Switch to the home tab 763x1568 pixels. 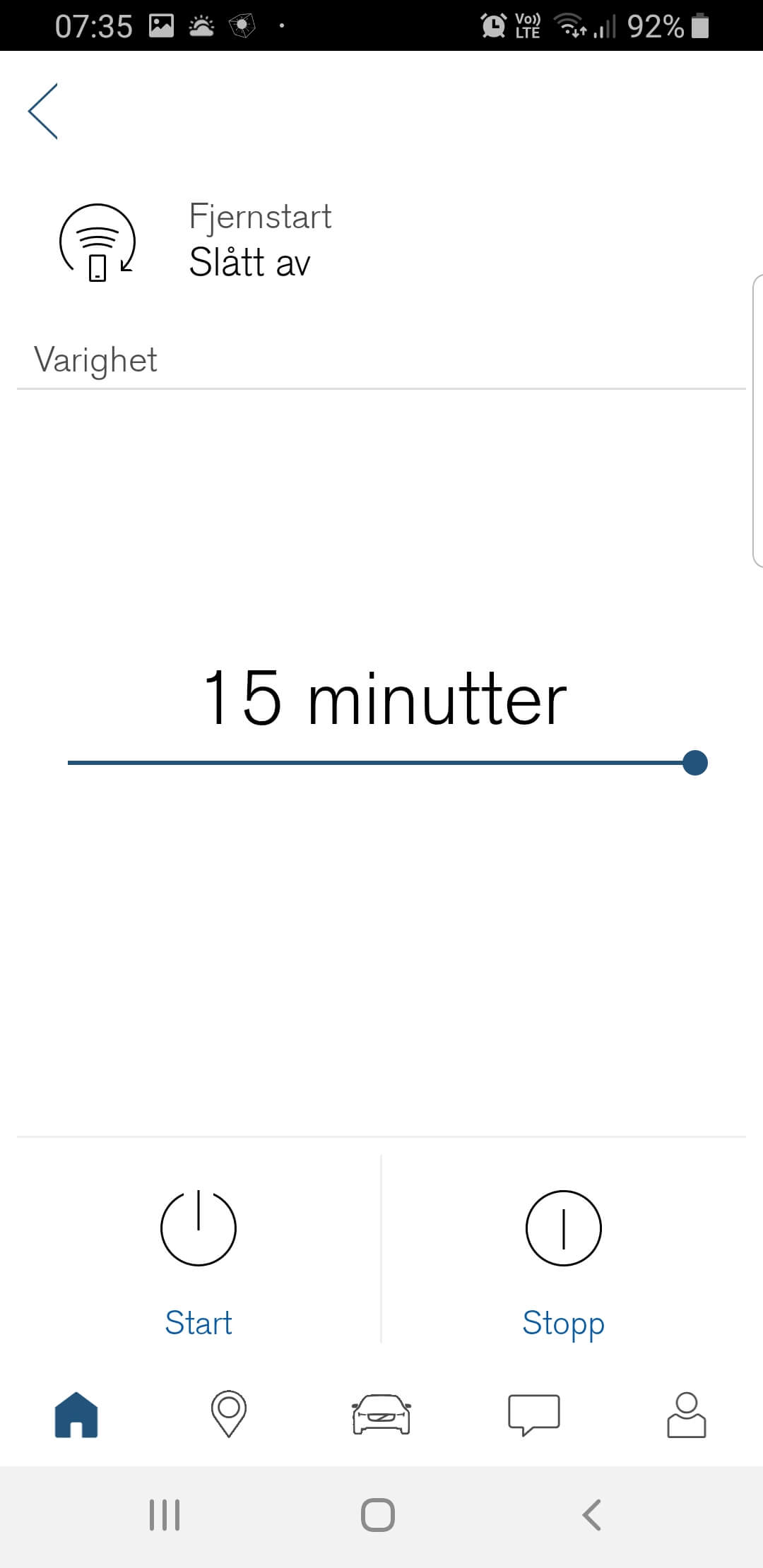pyautogui.click(x=76, y=1414)
